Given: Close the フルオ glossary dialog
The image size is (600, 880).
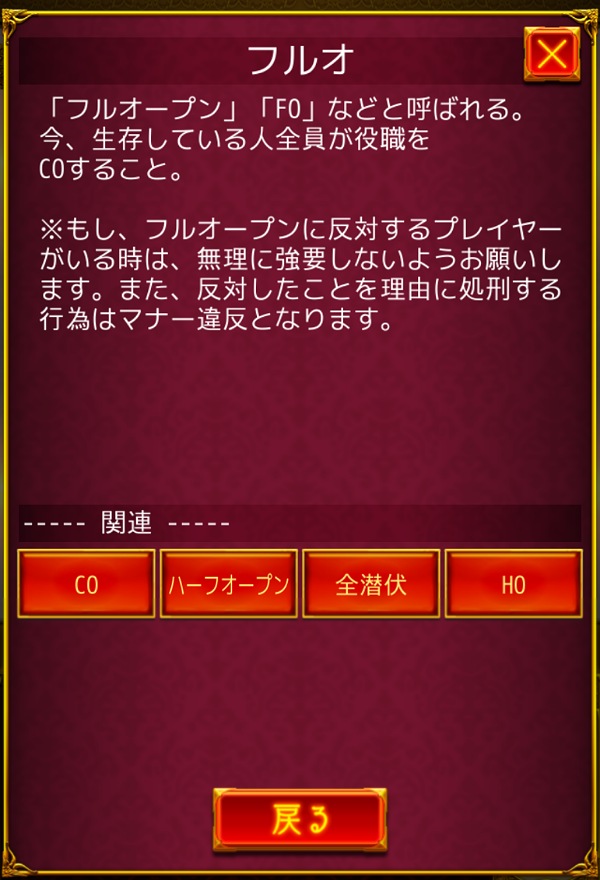Looking at the screenshot, I should pyautogui.click(x=551, y=54).
